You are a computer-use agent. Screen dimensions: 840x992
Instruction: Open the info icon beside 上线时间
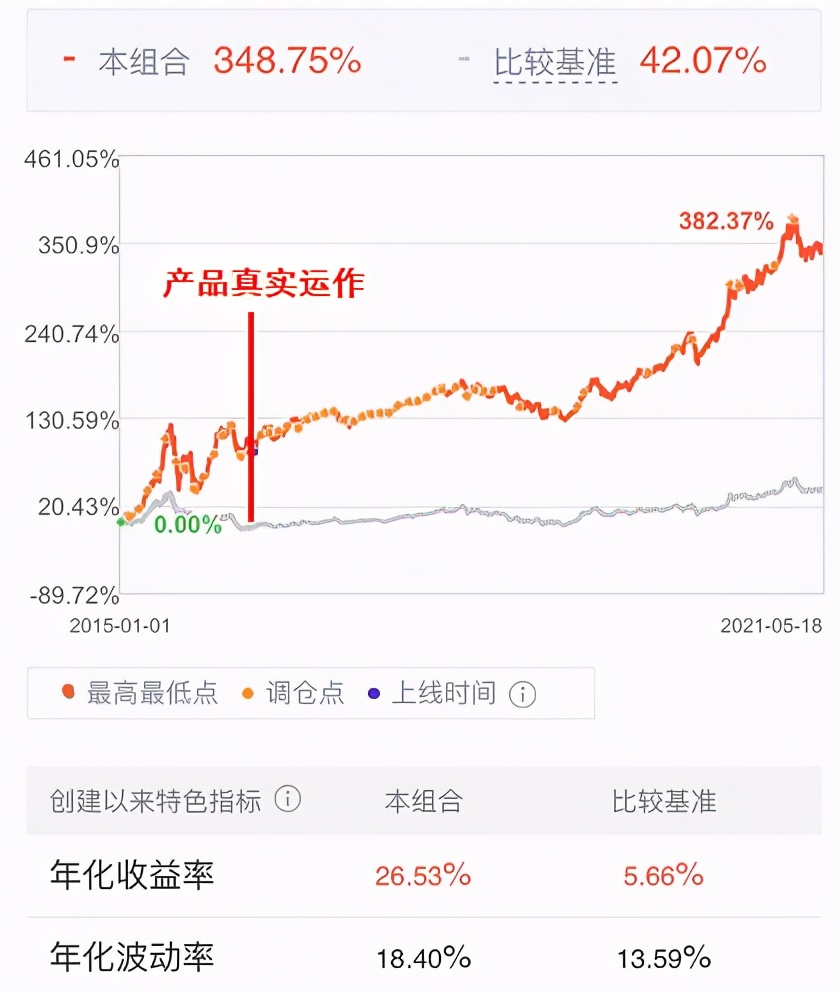pyautogui.click(x=523, y=692)
